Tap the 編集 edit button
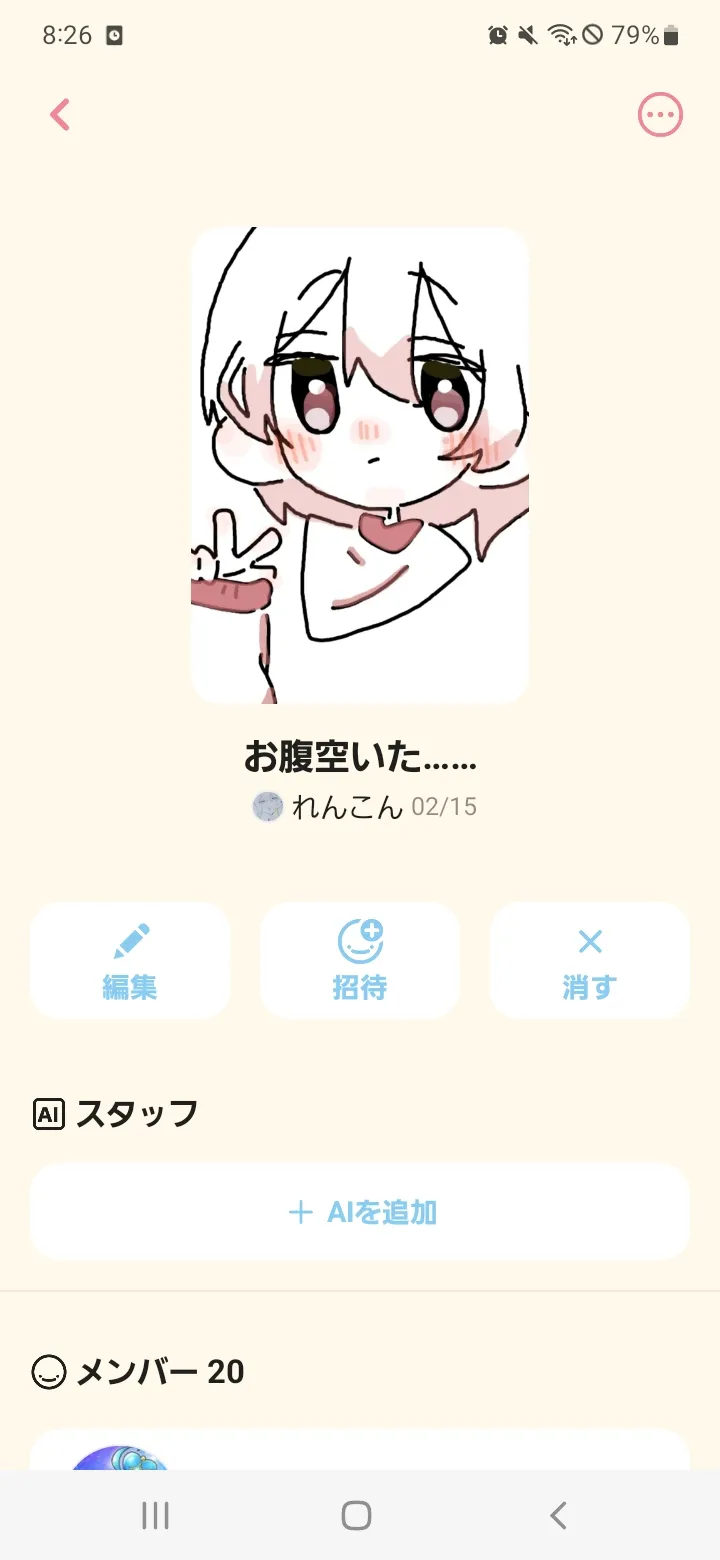Viewport: 720px width, 1560px height. click(x=130, y=960)
